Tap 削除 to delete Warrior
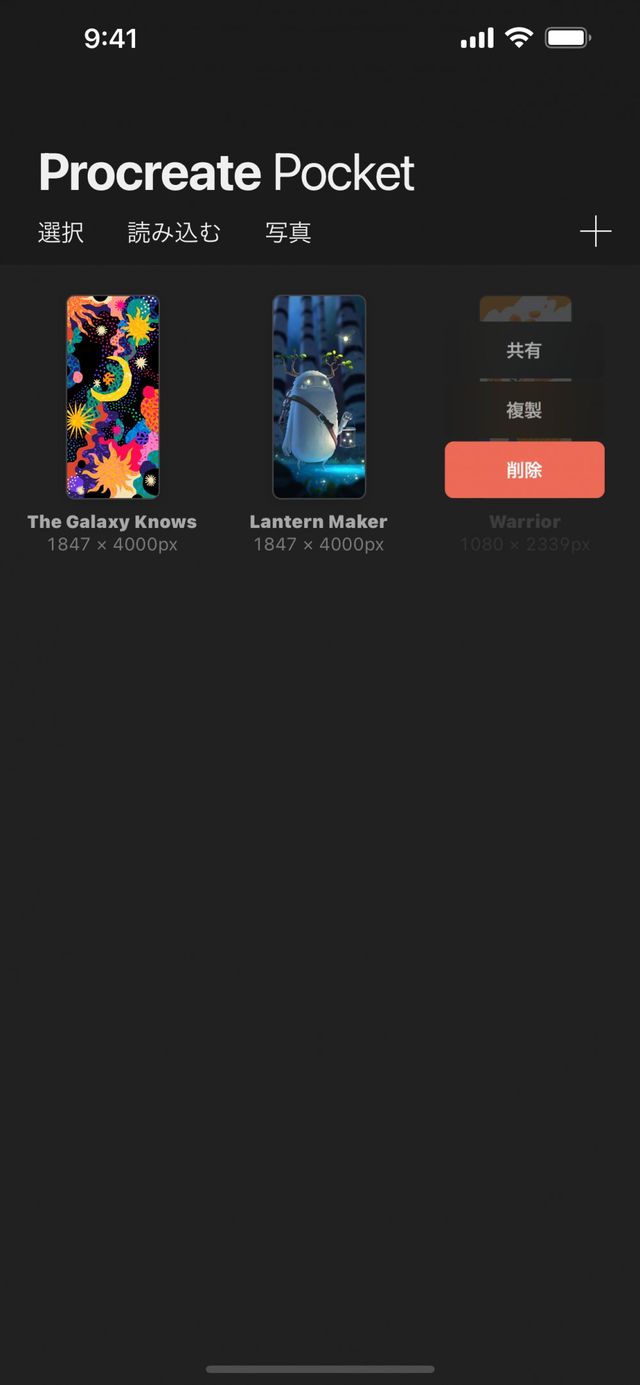Image resolution: width=640 pixels, height=1385 pixels. coord(524,470)
